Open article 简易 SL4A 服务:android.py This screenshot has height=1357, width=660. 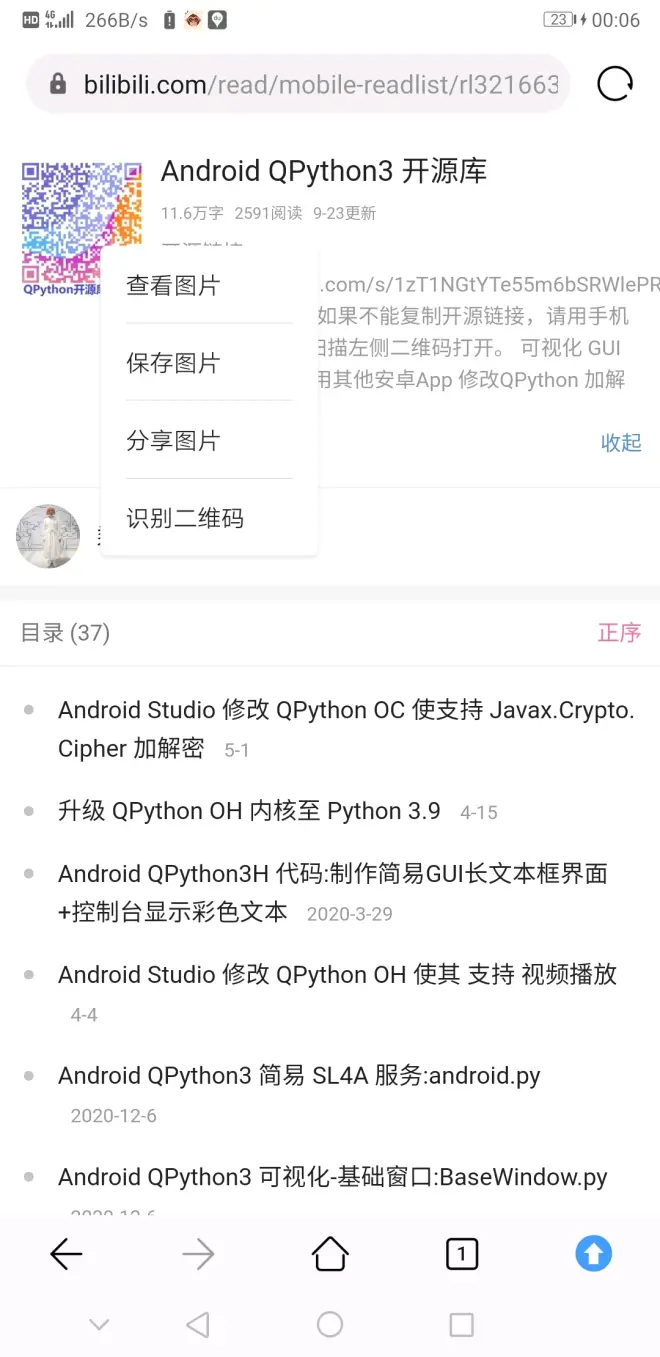tap(299, 1076)
